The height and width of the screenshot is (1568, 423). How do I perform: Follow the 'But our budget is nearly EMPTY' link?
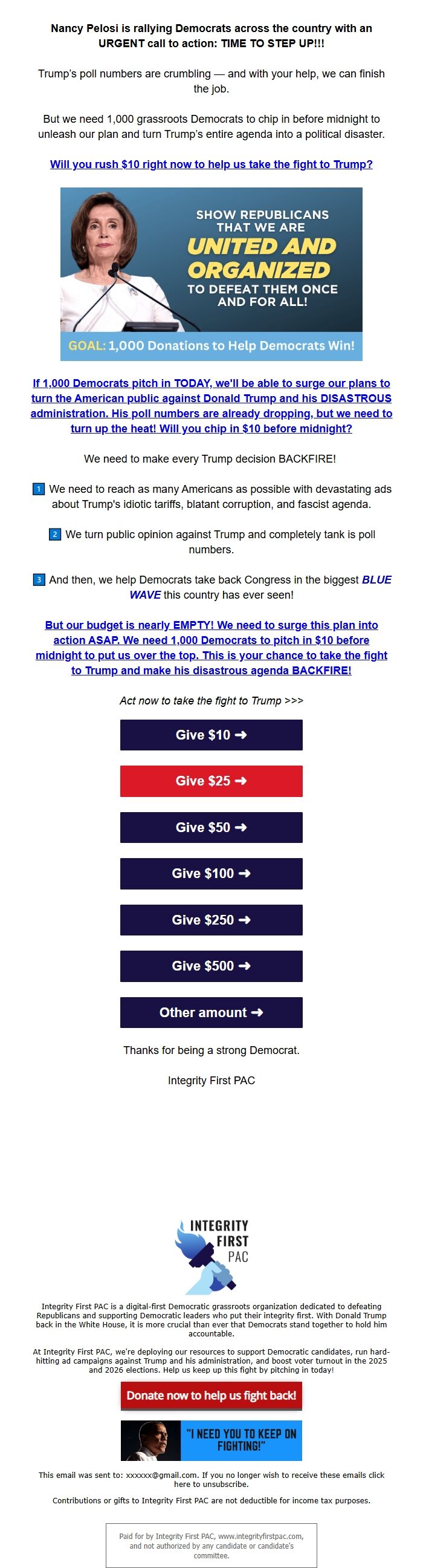211,648
